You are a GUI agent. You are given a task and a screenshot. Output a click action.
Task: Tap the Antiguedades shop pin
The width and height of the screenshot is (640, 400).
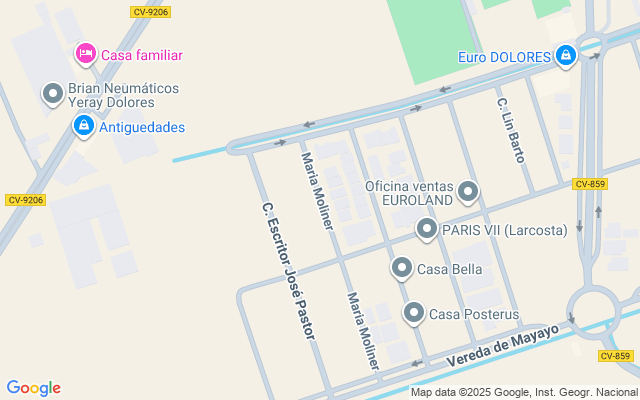click(x=84, y=126)
